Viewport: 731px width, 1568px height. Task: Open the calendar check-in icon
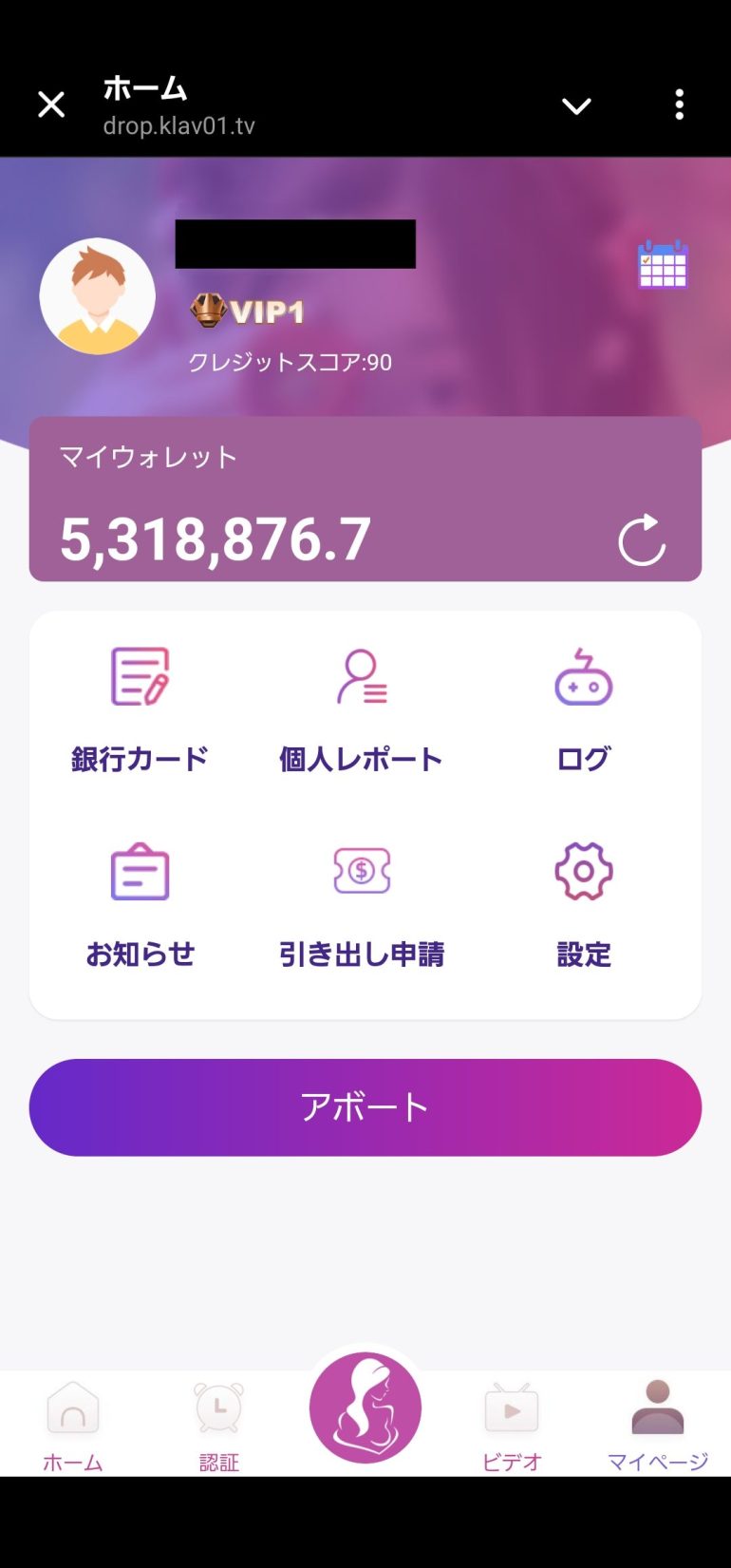pos(663,265)
